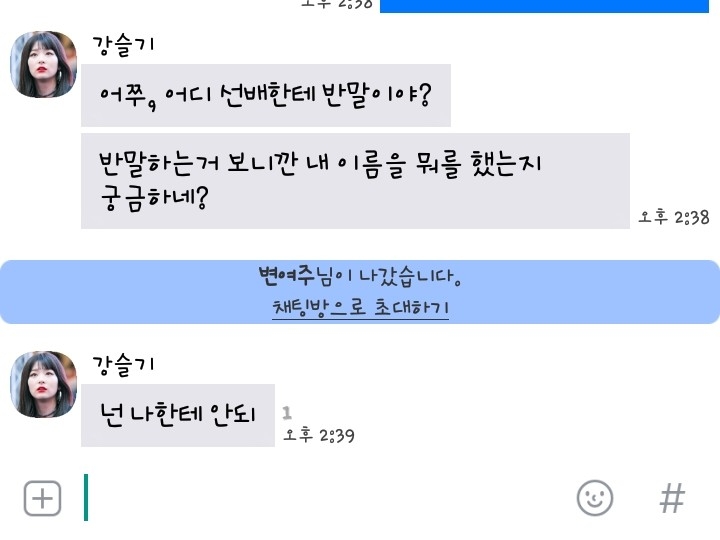The width and height of the screenshot is (720, 540).
Task: Open the plus attachment menu
Action: coord(42,497)
